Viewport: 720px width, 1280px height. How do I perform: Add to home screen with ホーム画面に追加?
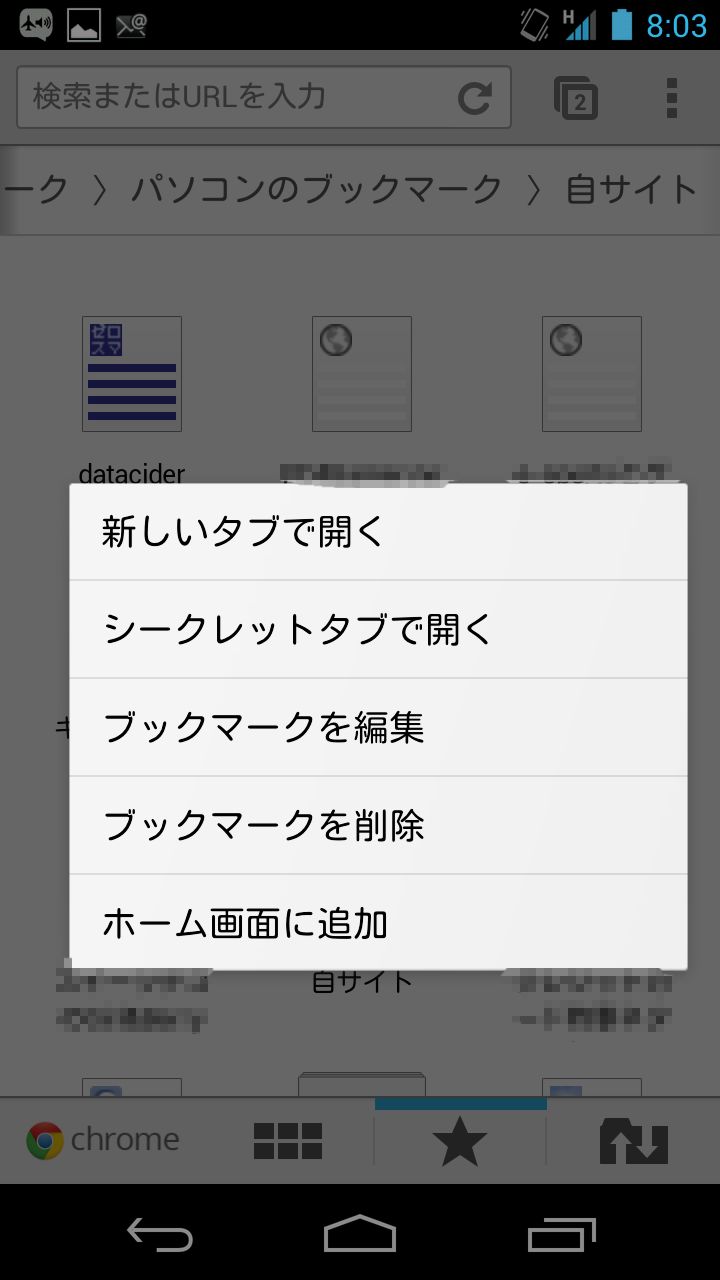378,922
